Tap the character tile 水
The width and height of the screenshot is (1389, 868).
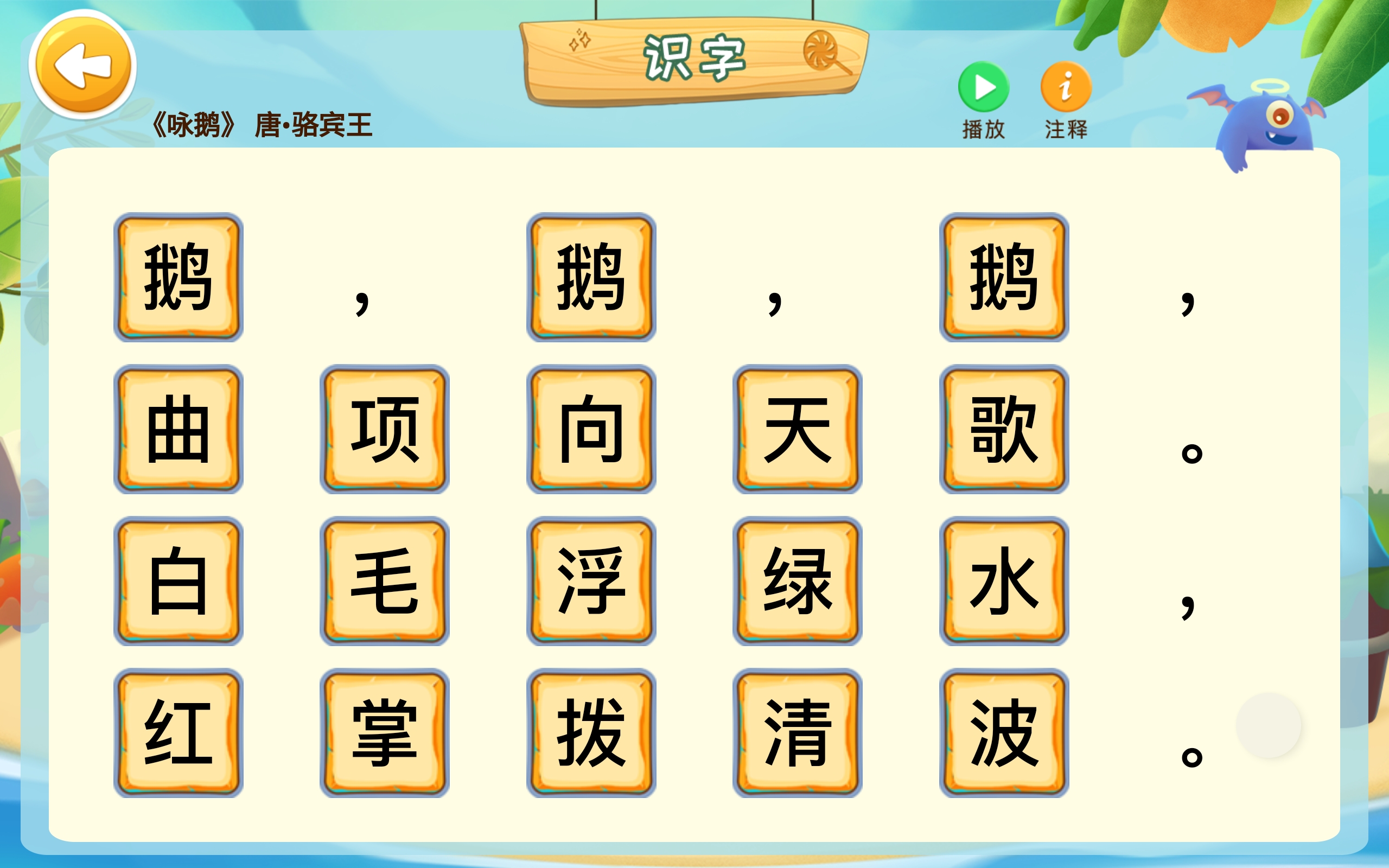(1004, 581)
